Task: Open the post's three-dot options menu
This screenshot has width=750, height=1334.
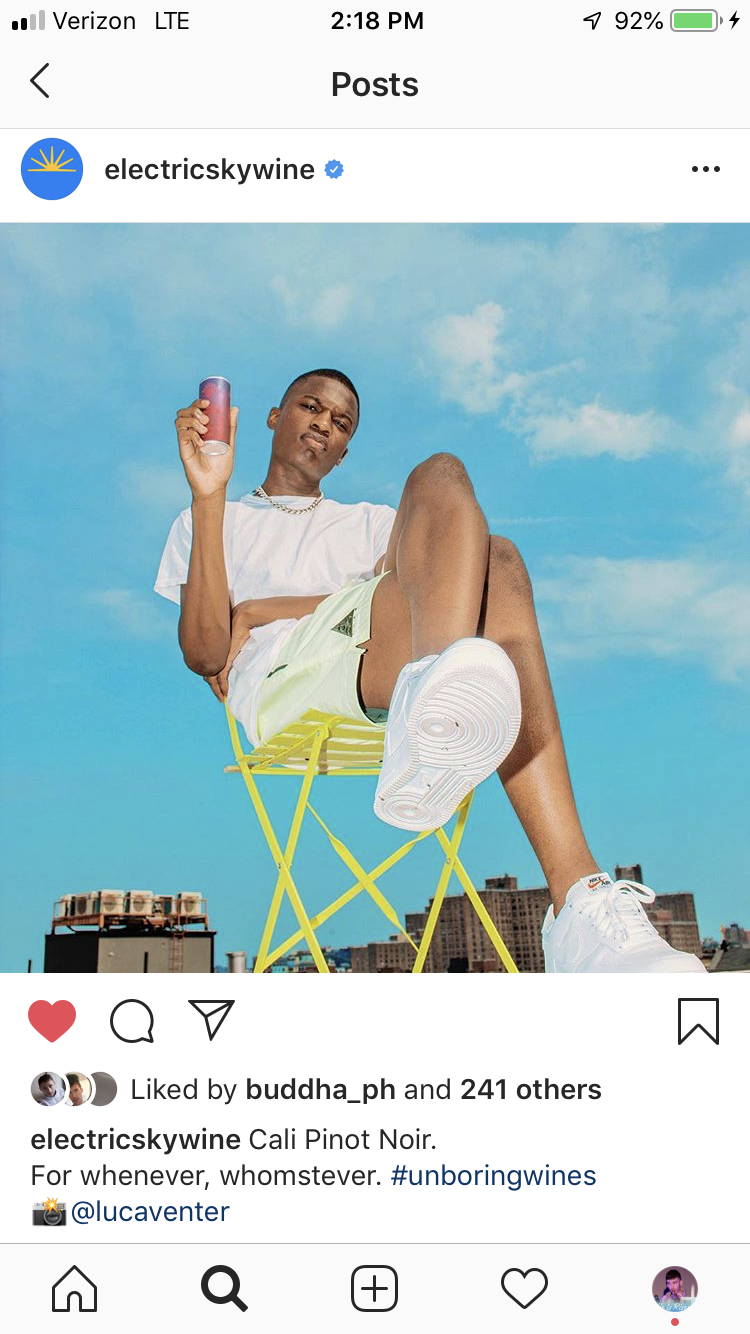Action: [x=706, y=169]
